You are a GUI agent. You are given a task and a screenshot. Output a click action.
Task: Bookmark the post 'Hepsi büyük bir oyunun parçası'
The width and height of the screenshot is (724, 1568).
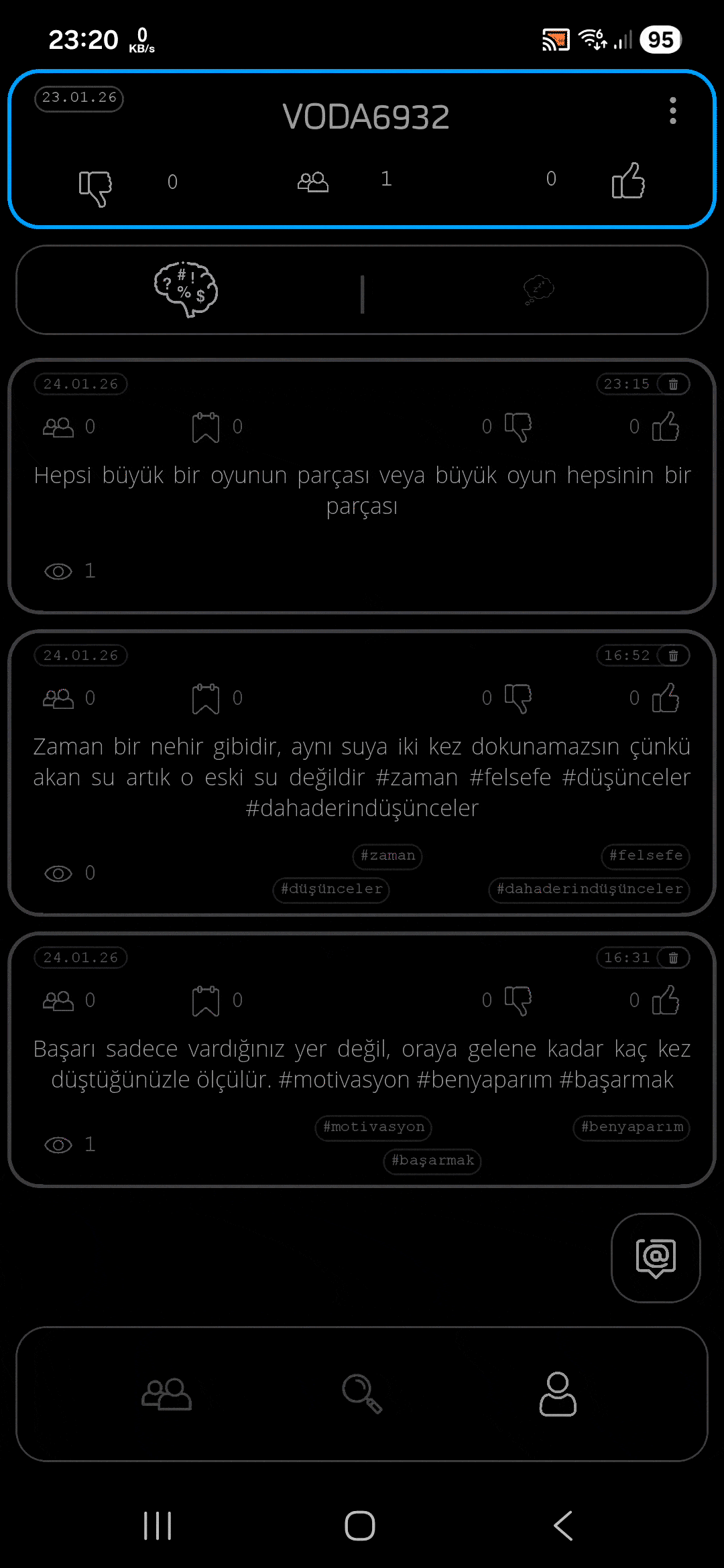point(206,427)
